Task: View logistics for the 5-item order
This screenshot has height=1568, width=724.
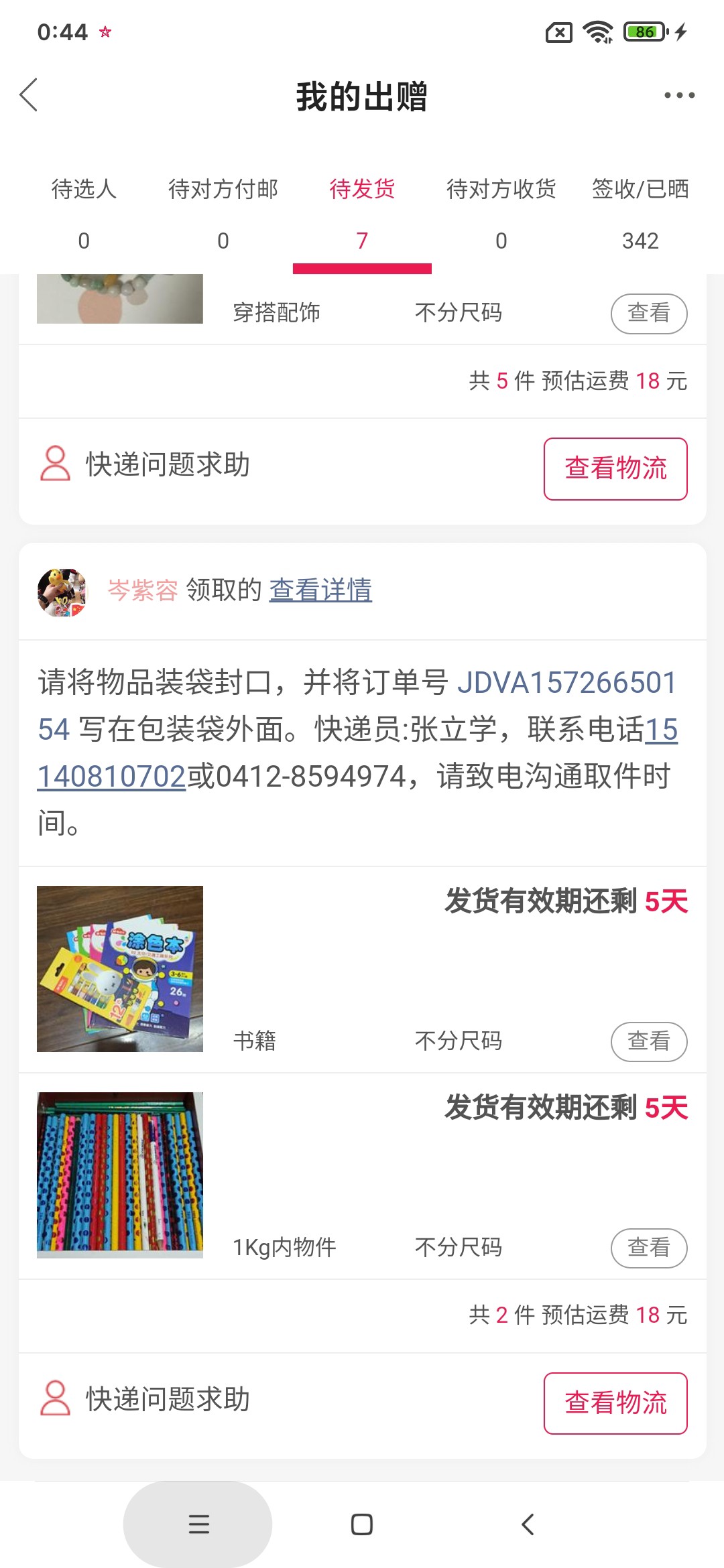Action: point(615,468)
